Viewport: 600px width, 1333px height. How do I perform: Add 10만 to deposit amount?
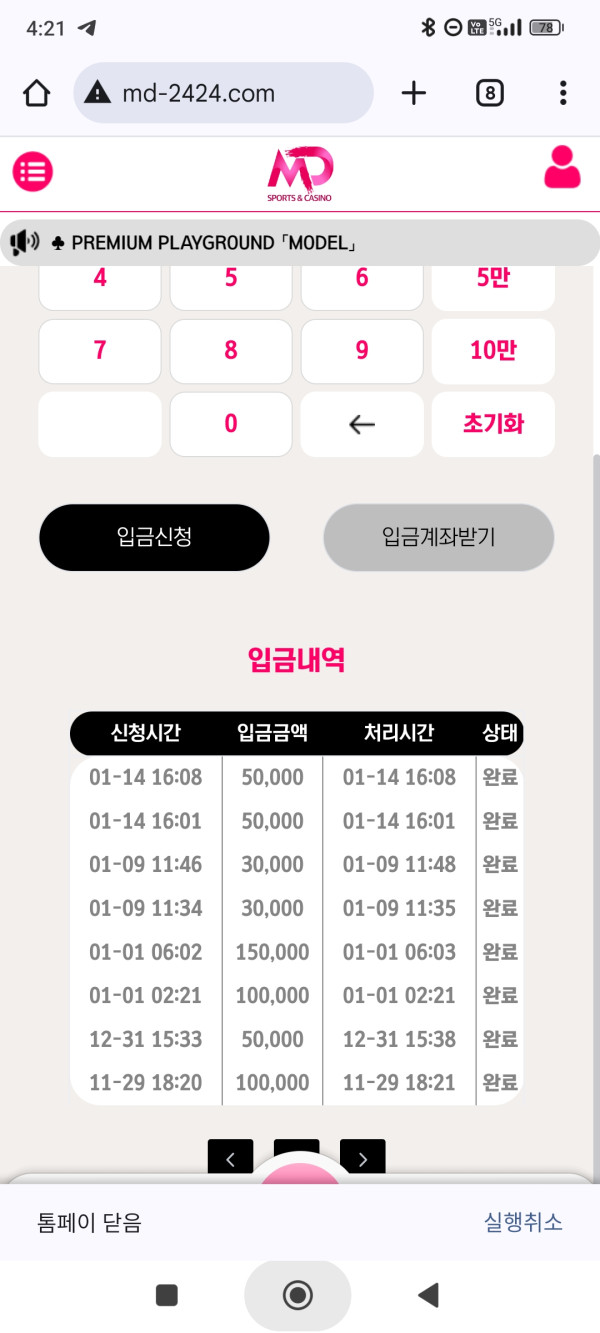pyautogui.click(x=493, y=351)
